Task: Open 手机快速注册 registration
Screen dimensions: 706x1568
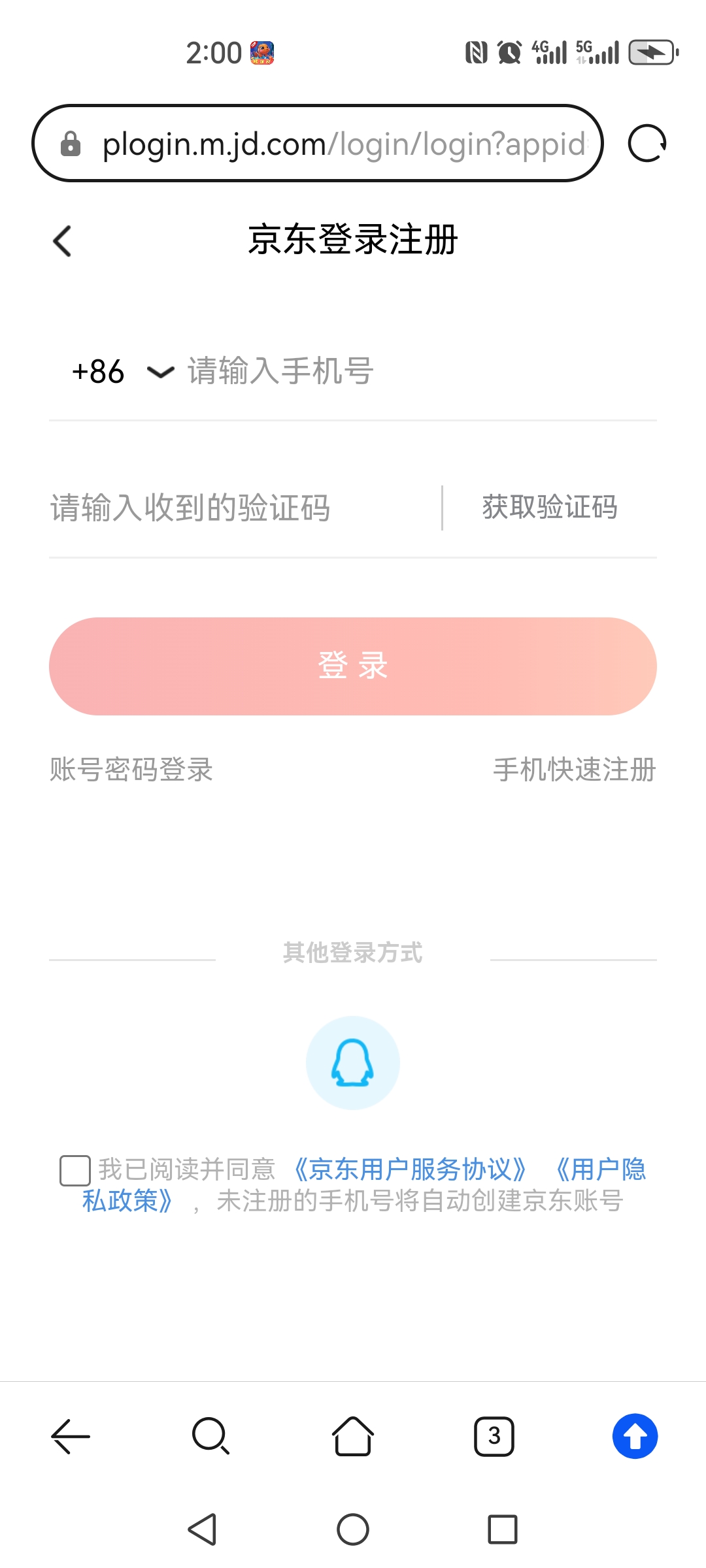Action: pos(574,770)
